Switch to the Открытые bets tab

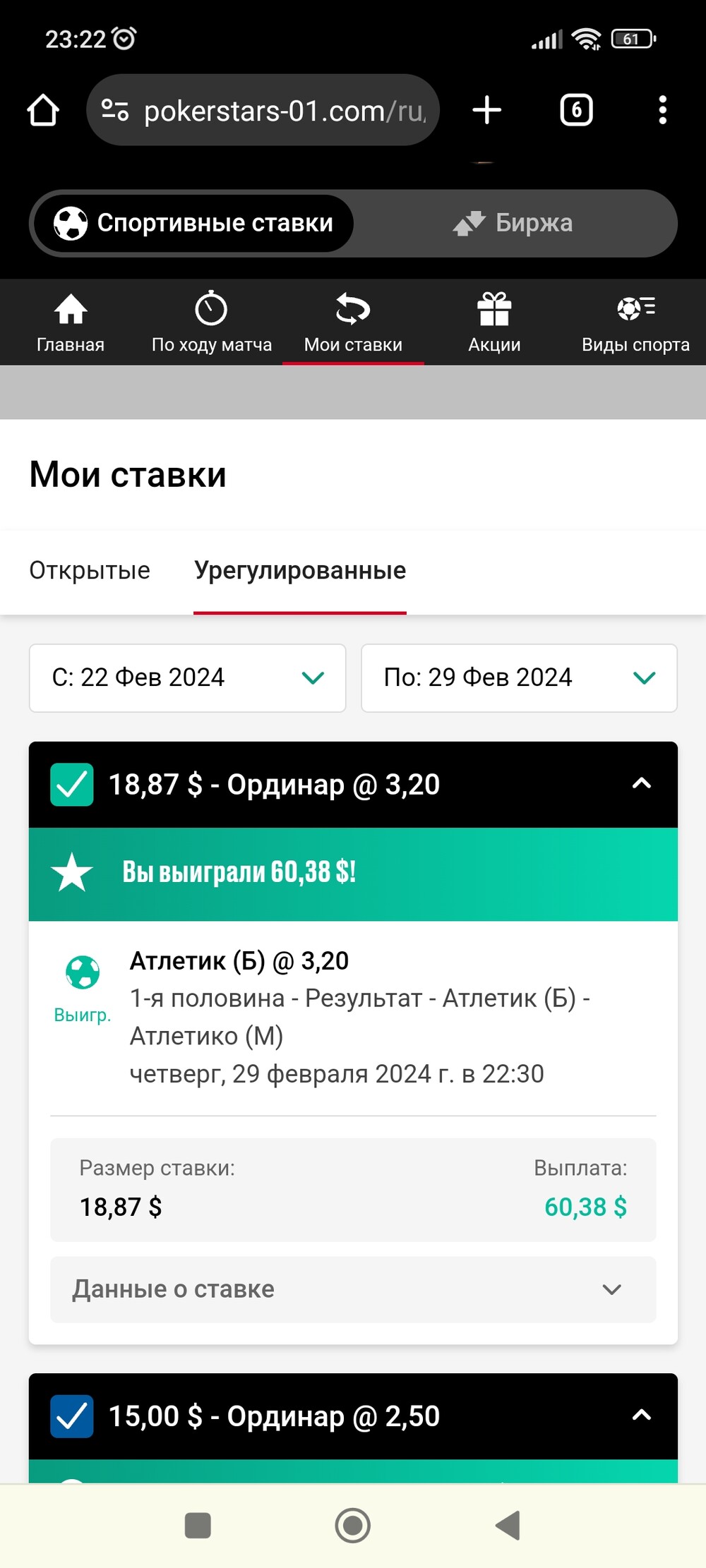coord(90,570)
